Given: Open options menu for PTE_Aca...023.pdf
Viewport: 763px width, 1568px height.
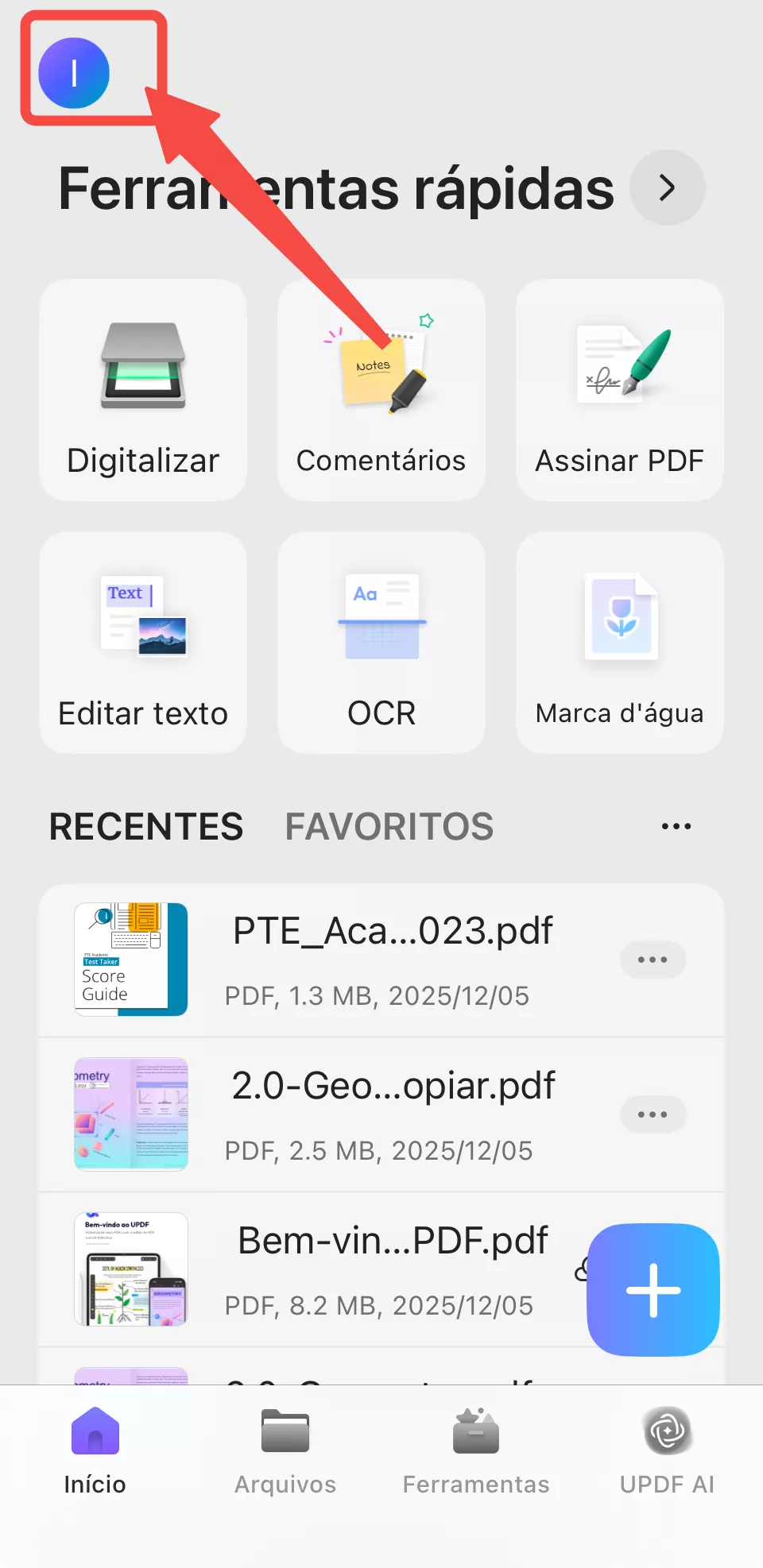Looking at the screenshot, I should click(x=653, y=960).
